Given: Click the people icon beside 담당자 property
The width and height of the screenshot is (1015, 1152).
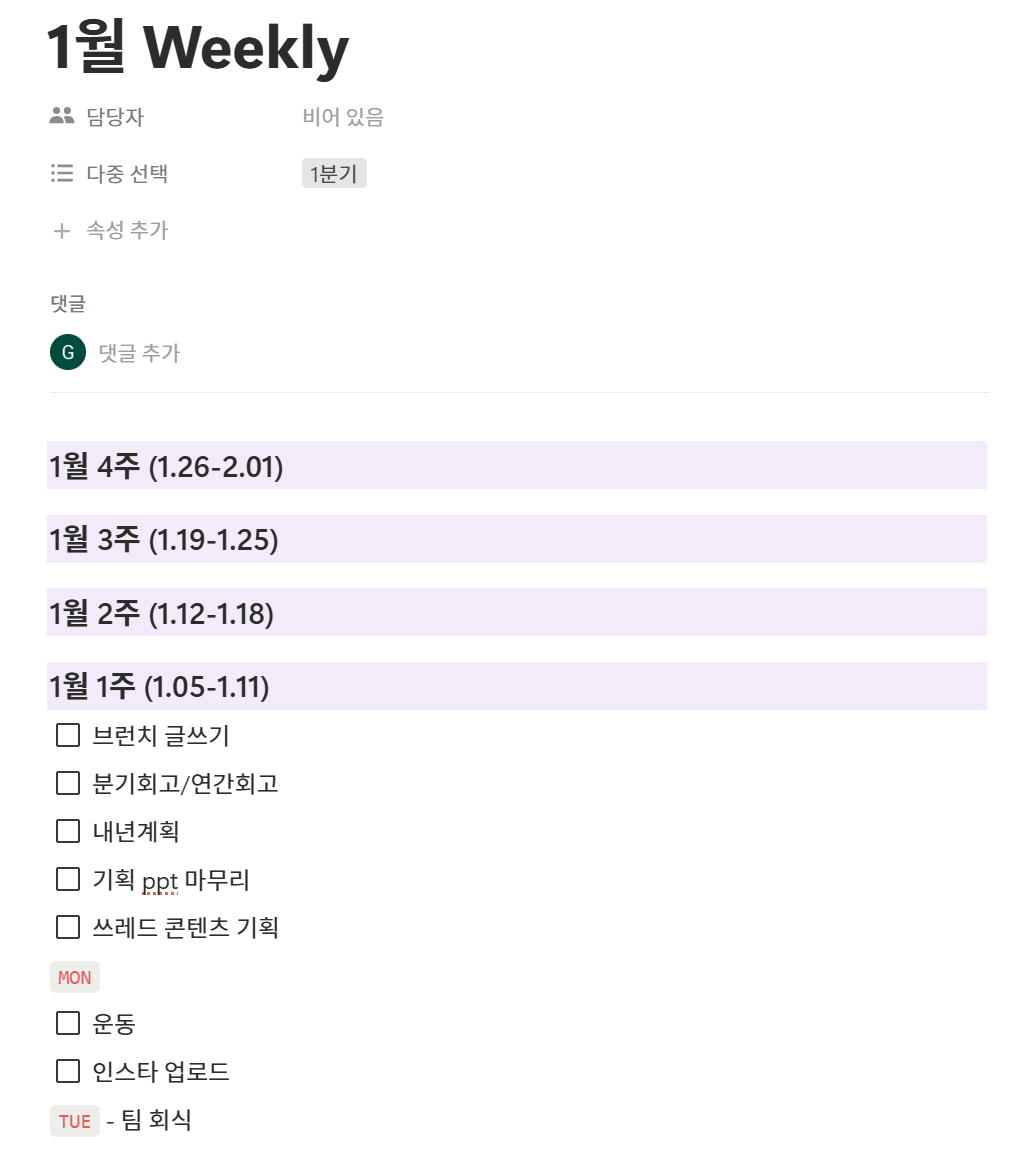Looking at the screenshot, I should click(60, 117).
